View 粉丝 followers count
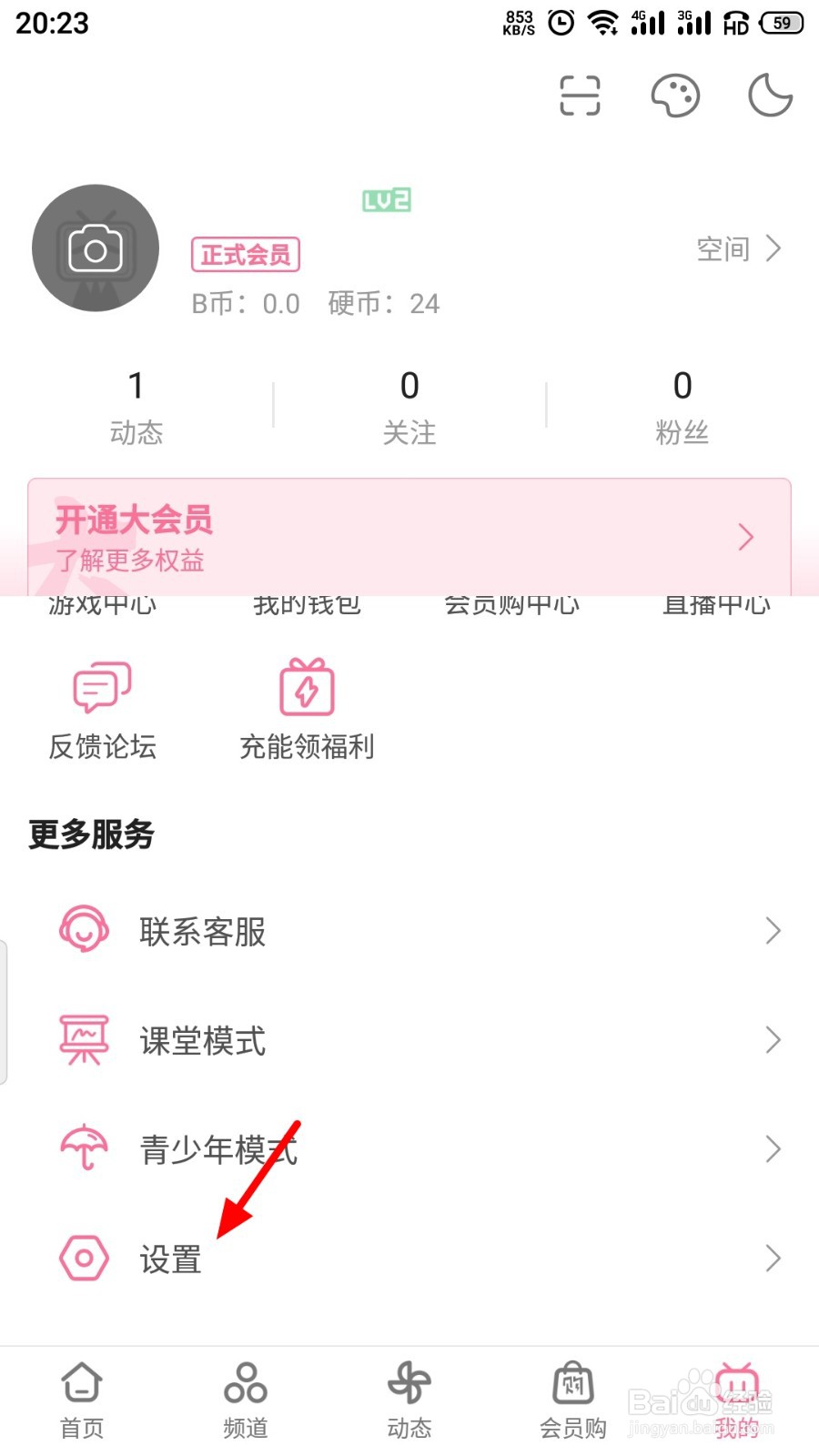This screenshot has width=819, height=1456. click(682, 405)
